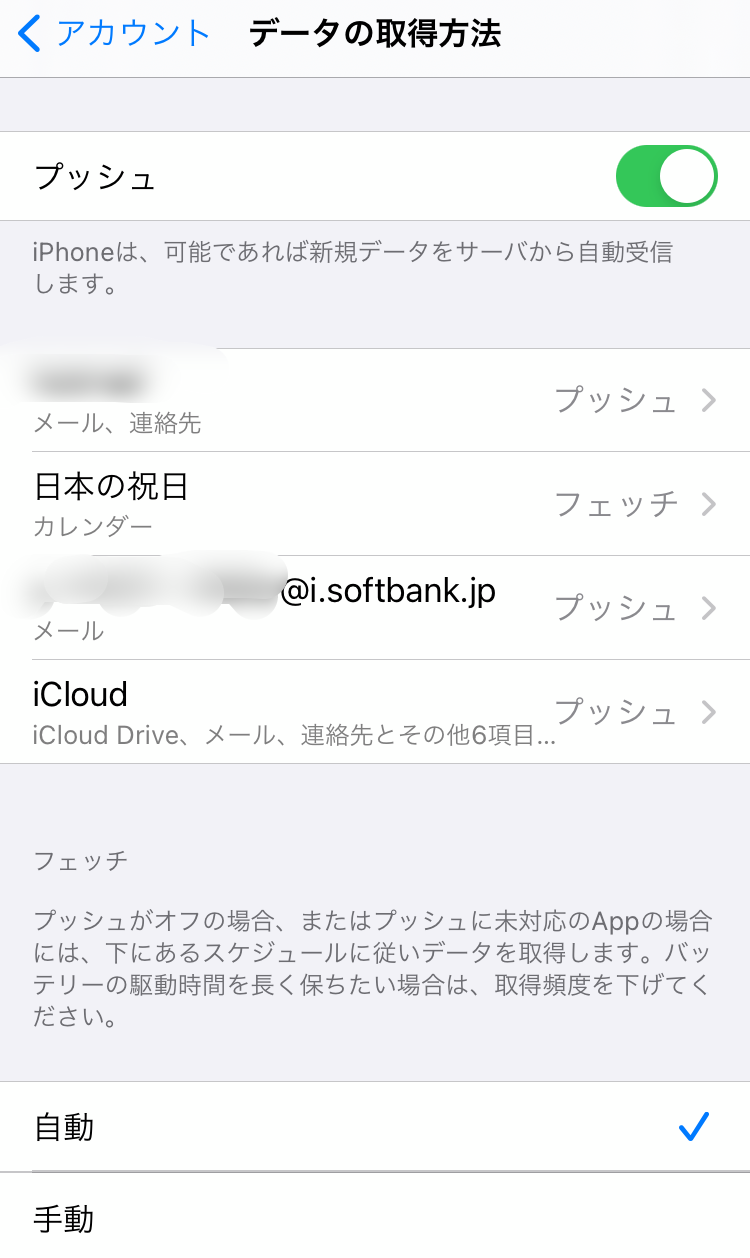Open the メール、連絡先 account row
750x1258 pixels.
(x=375, y=400)
